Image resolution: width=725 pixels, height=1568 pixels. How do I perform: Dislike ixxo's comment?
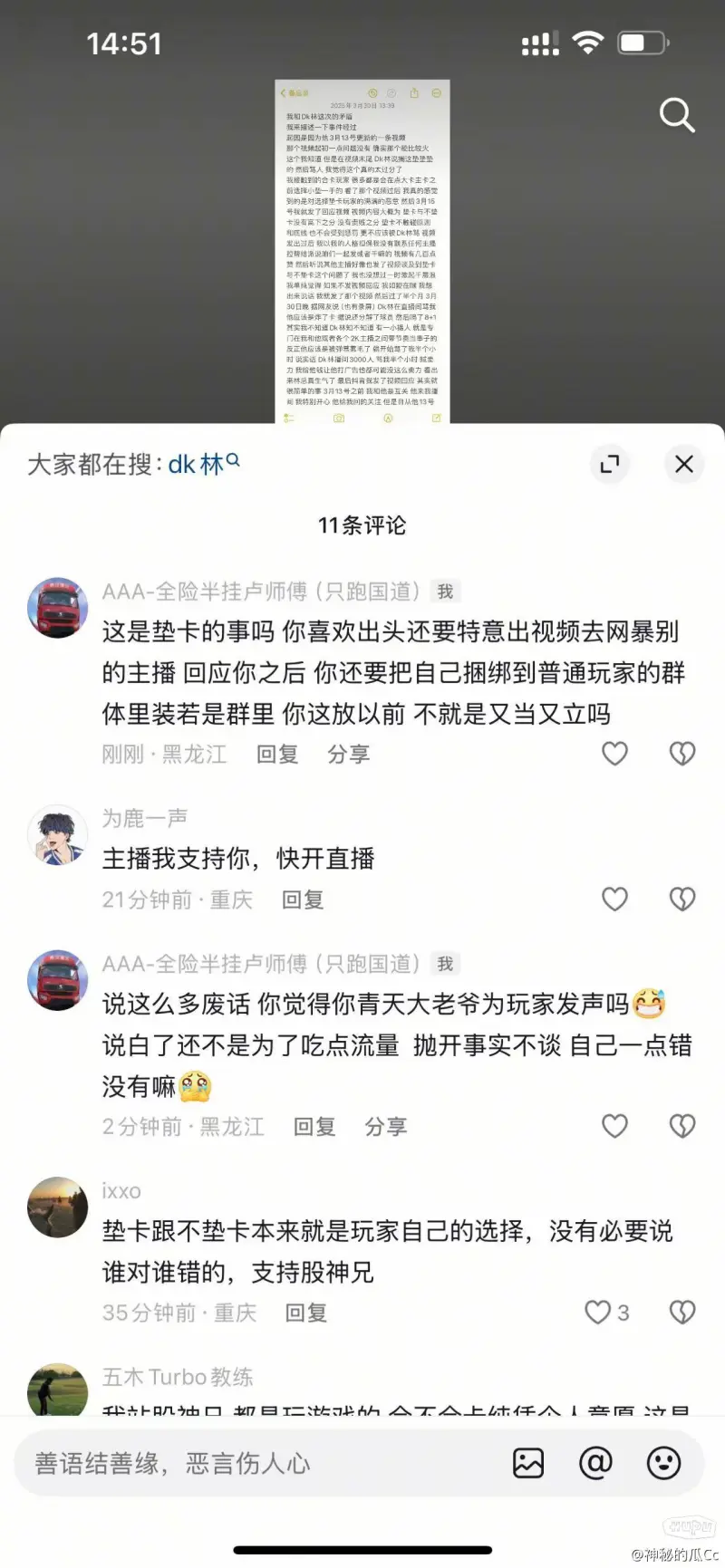[x=681, y=1313]
